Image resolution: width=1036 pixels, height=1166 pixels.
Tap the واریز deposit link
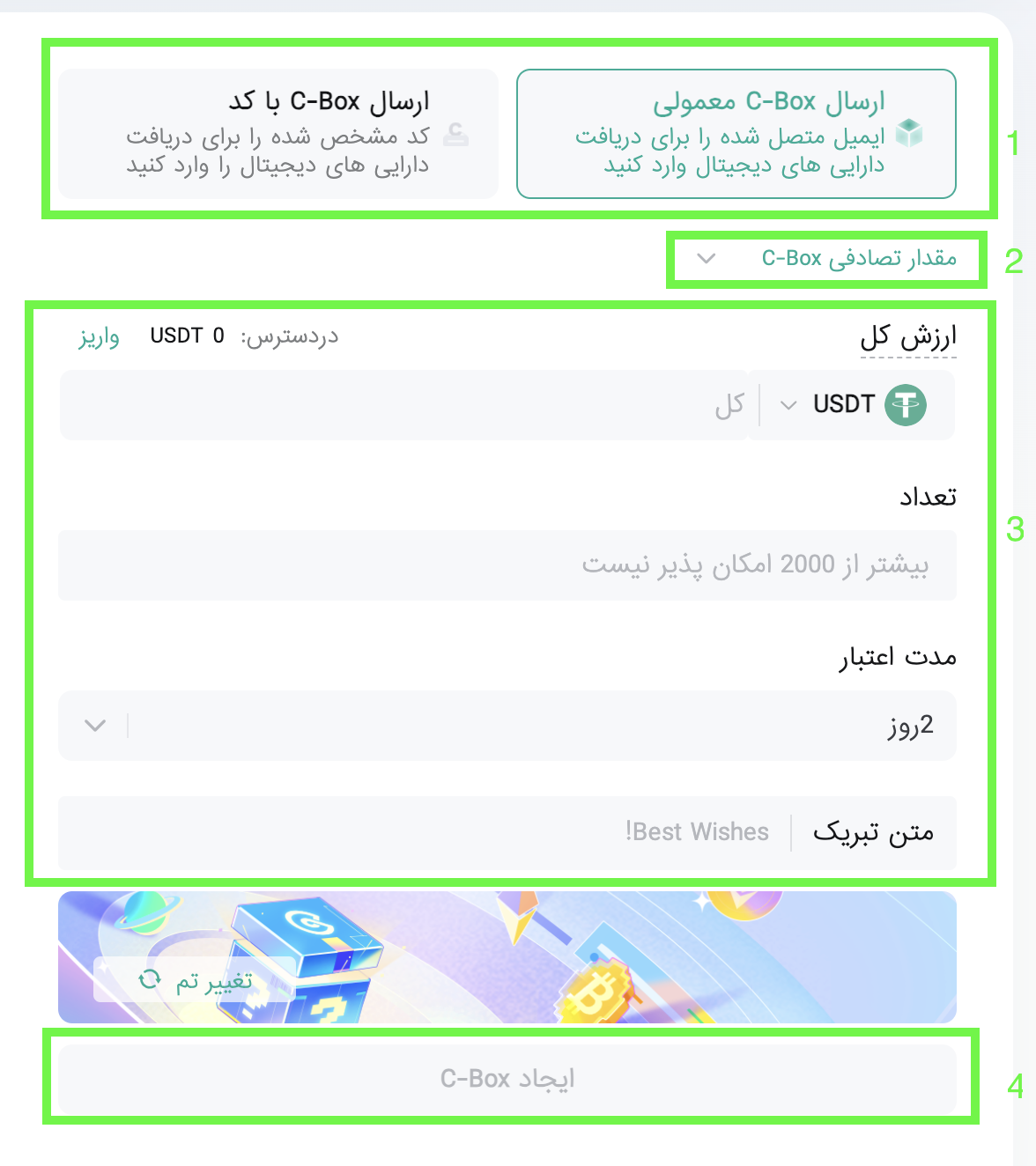99,336
